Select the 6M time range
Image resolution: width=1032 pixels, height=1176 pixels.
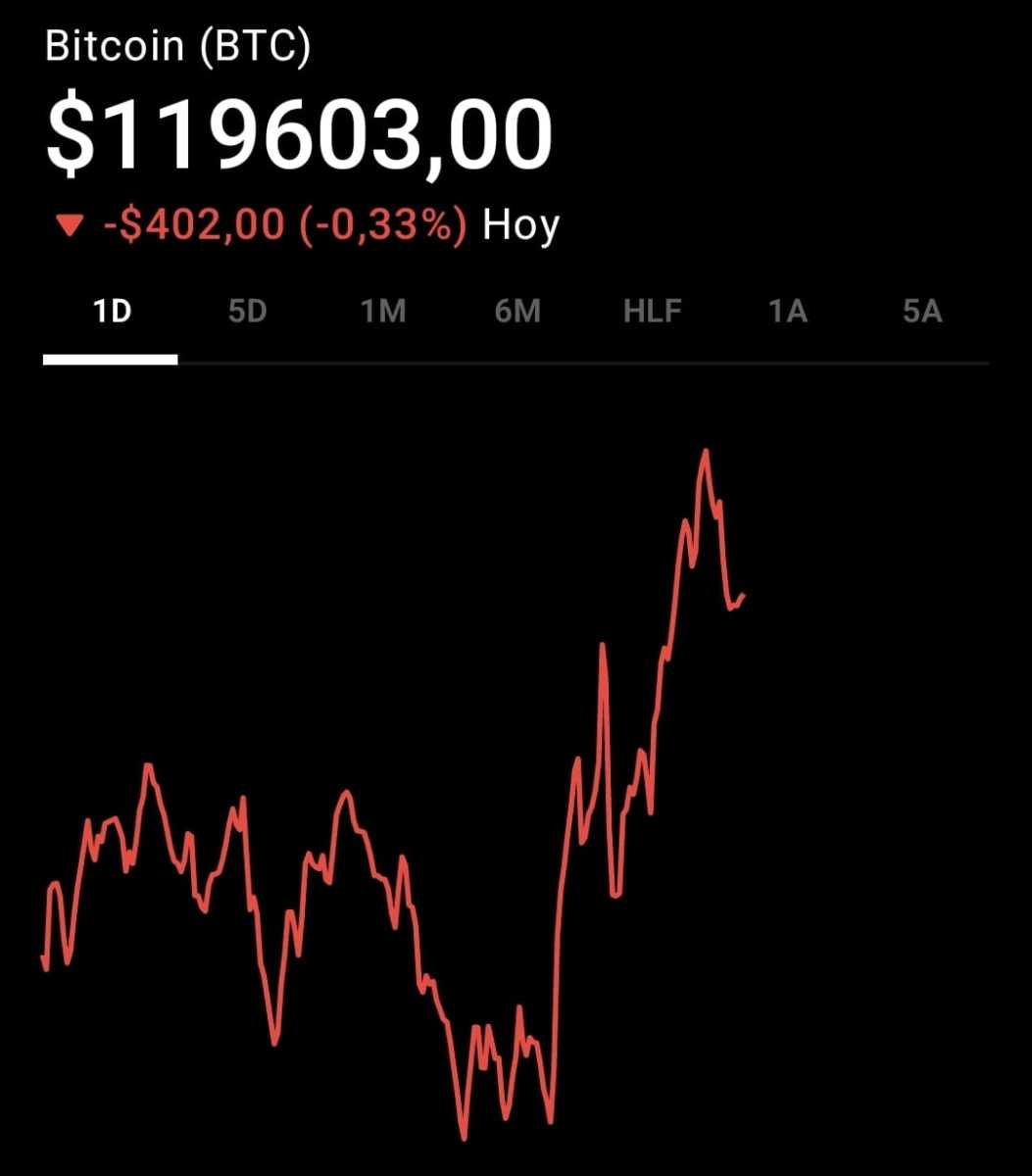517,311
